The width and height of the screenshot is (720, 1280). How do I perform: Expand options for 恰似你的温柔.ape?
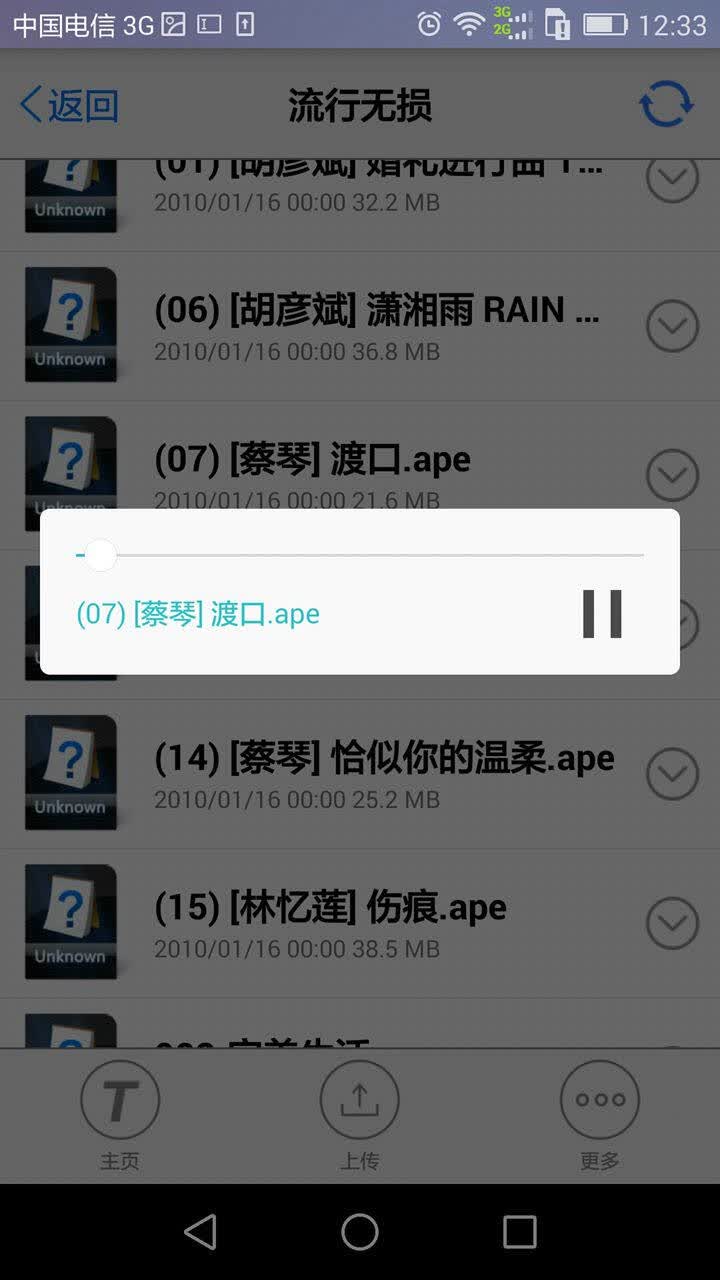pos(672,774)
